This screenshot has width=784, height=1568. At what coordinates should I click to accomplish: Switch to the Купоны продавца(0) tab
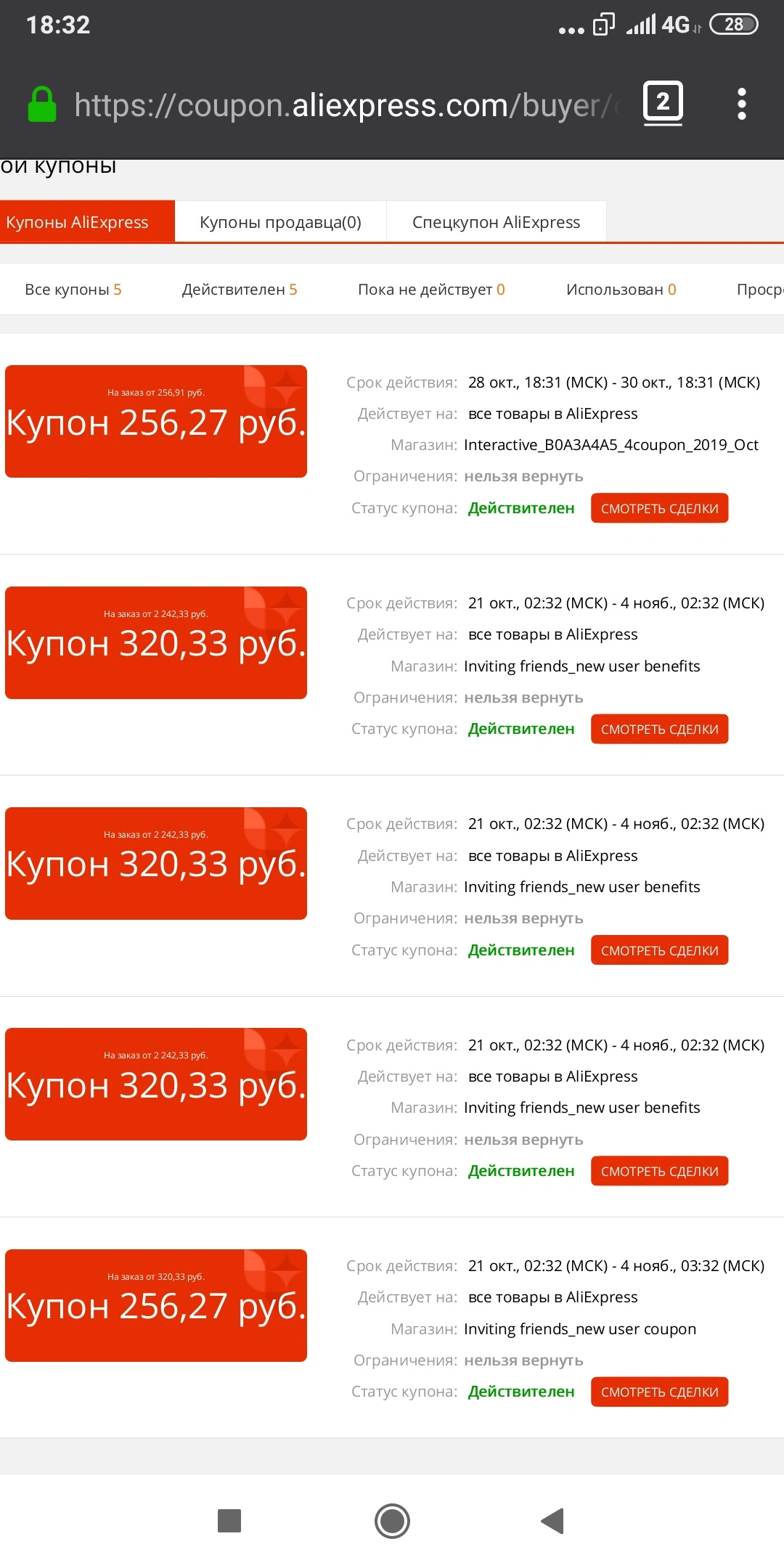pos(280,222)
